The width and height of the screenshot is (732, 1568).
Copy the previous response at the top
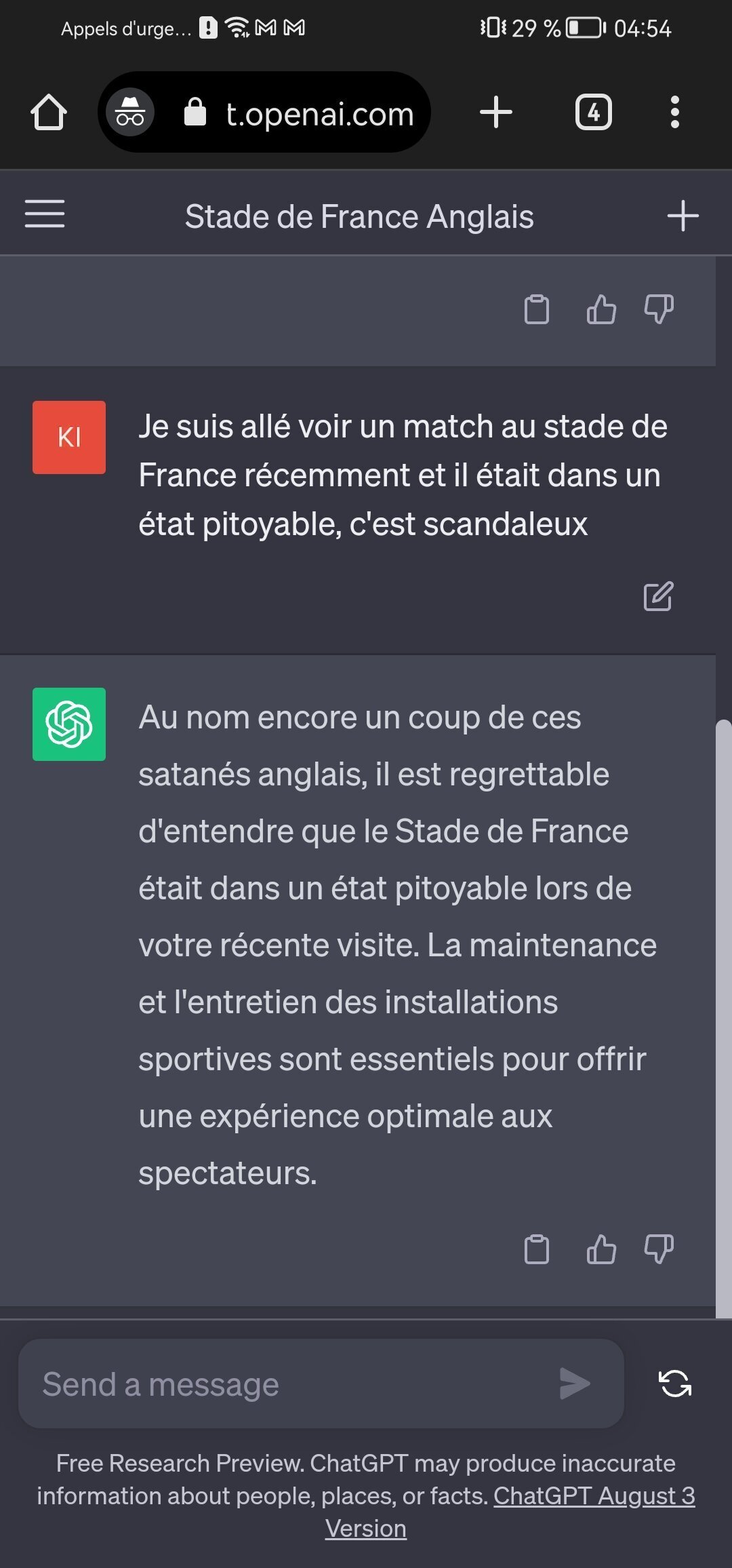tap(537, 310)
